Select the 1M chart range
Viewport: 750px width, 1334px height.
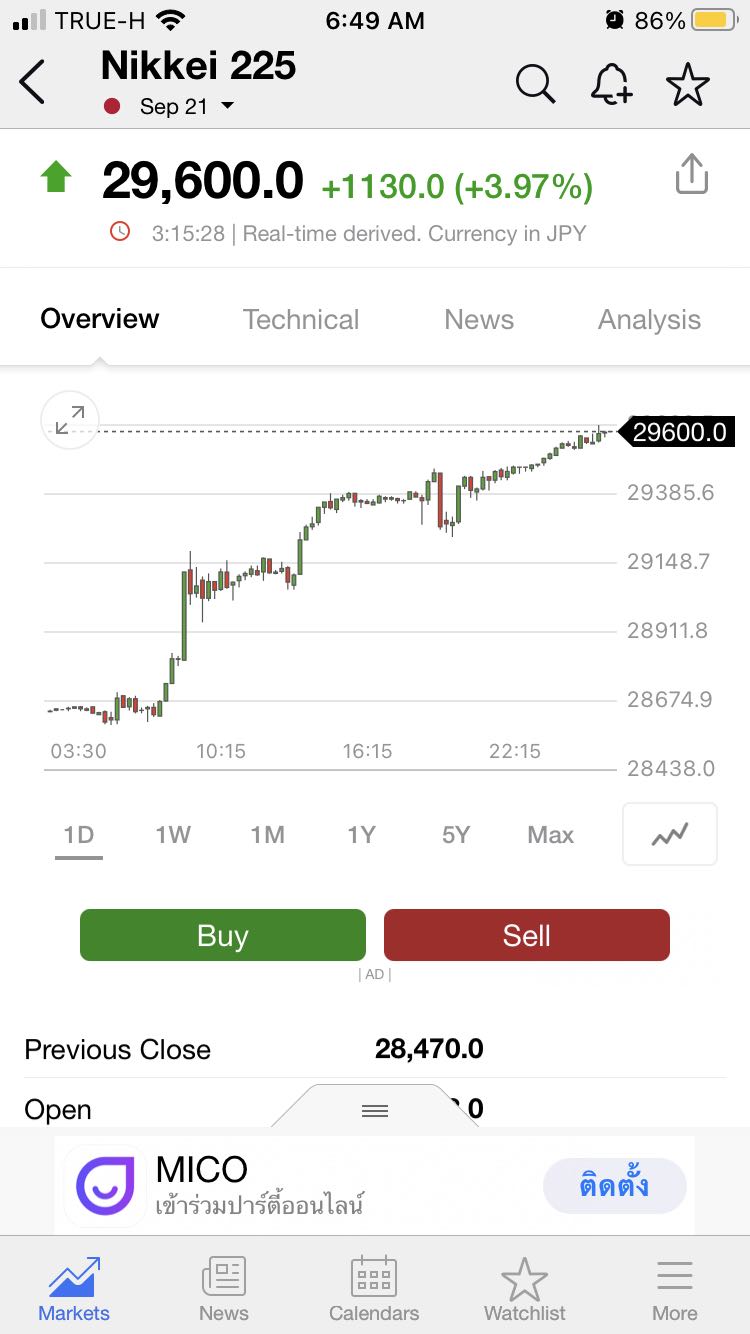coord(267,835)
